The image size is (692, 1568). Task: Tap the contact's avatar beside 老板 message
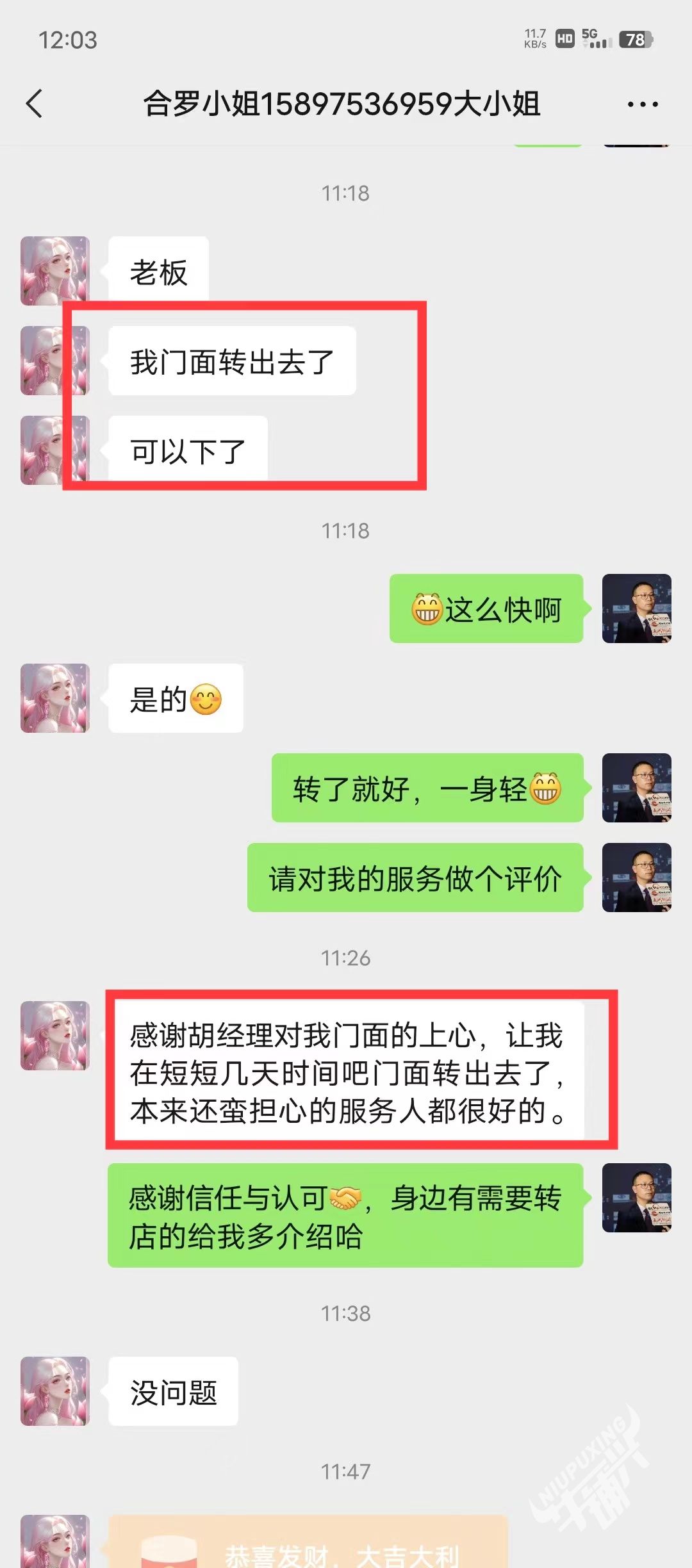click(55, 271)
